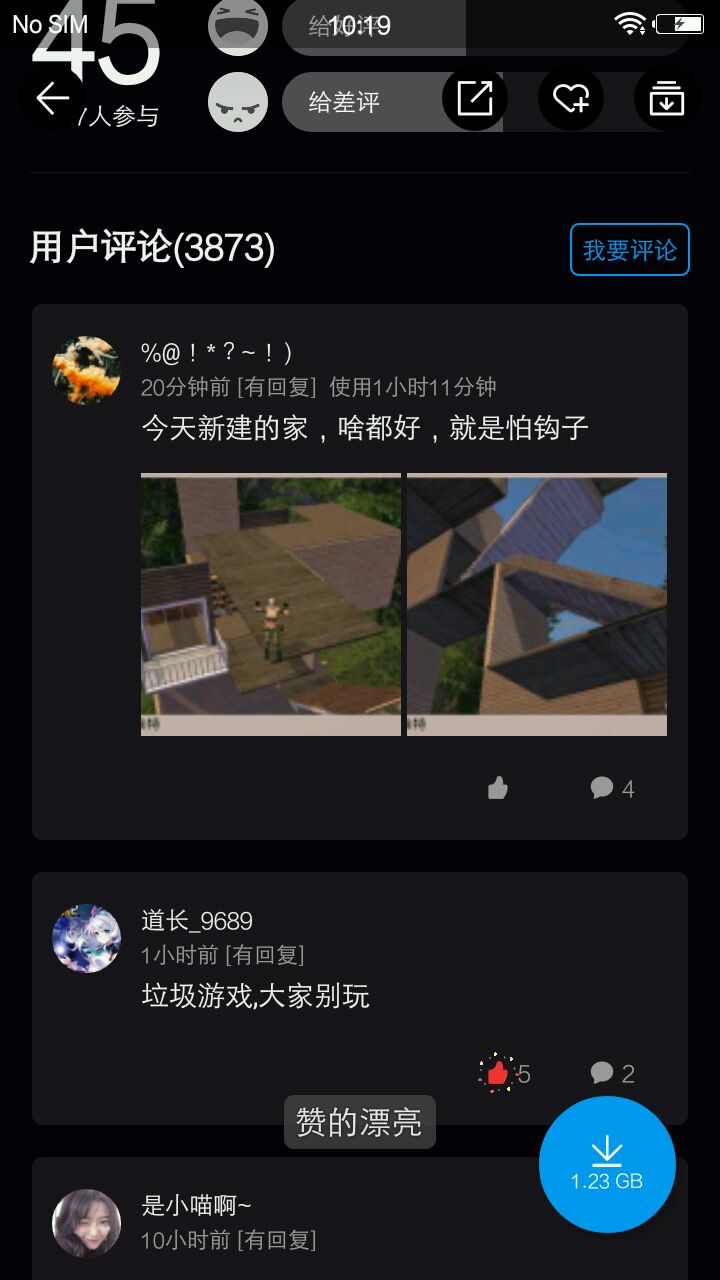Like the comment about 今天新建的家
This screenshot has width=720, height=1280.
pos(498,789)
